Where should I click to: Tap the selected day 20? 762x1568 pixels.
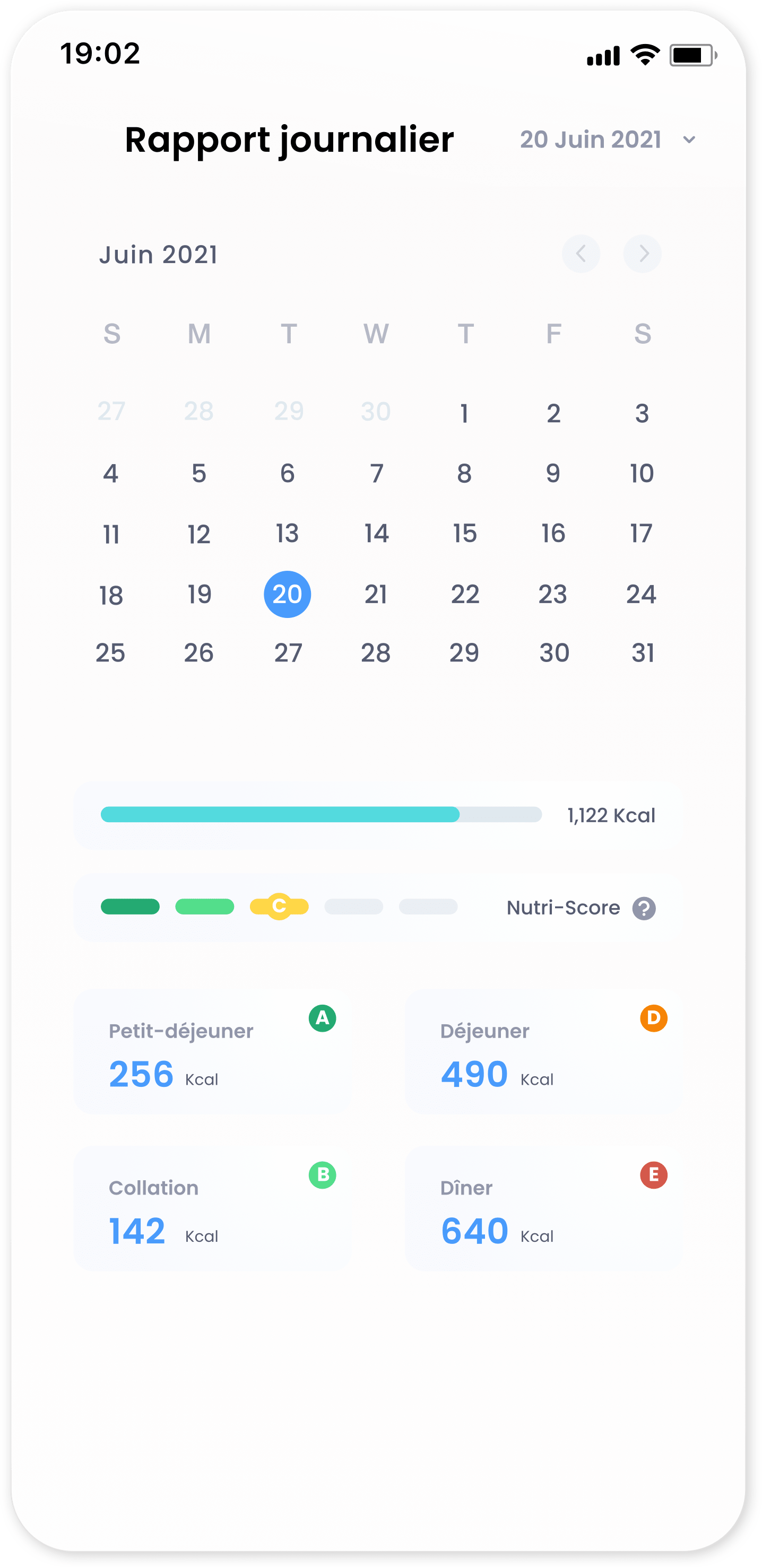[287, 594]
